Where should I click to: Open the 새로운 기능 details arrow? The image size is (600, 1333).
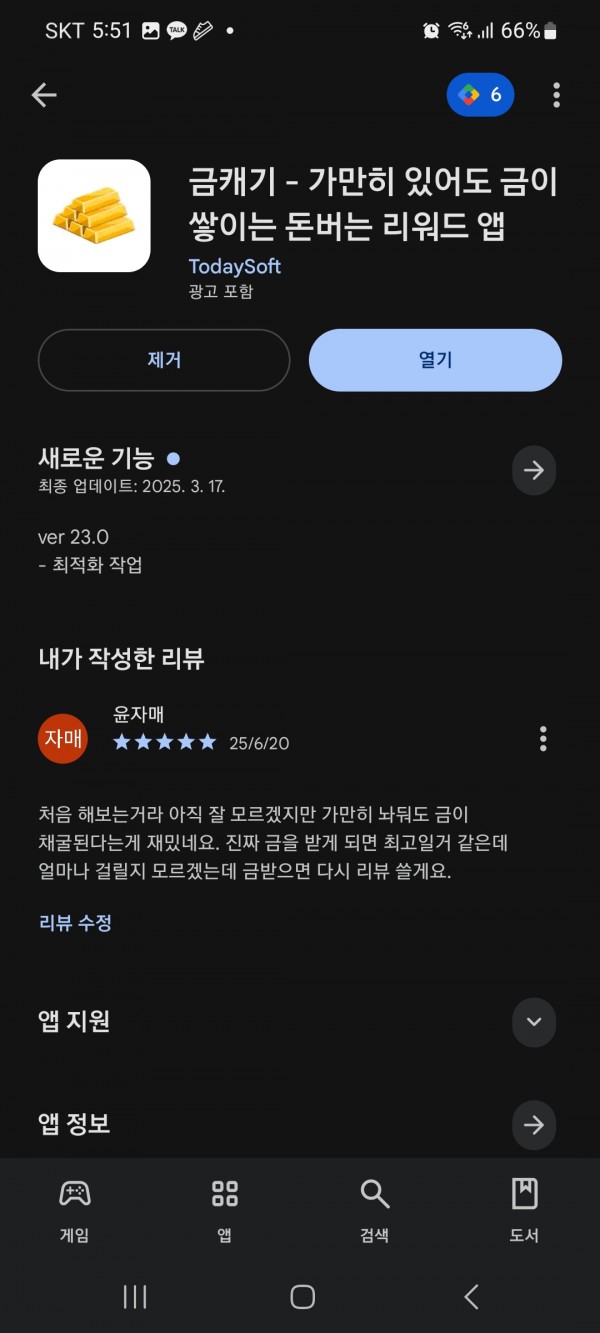(x=534, y=470)
